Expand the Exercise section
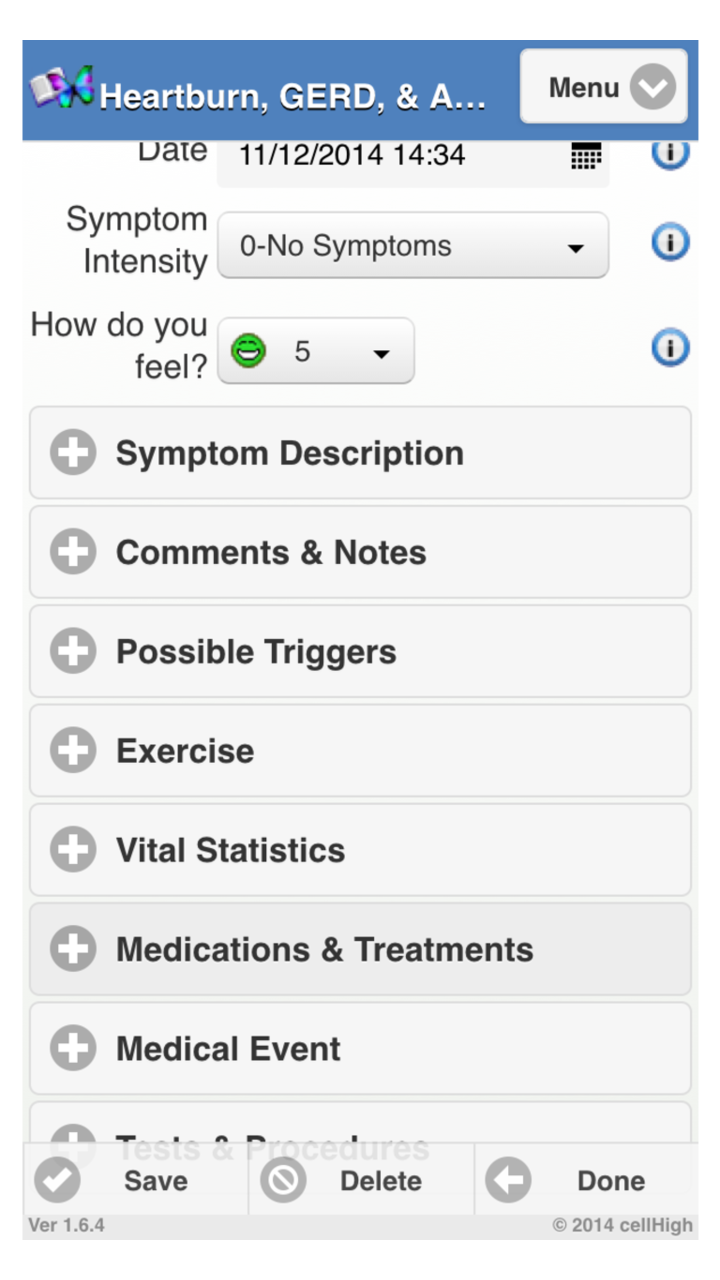This screenshot has width=720, height=1280. (72, 750)
